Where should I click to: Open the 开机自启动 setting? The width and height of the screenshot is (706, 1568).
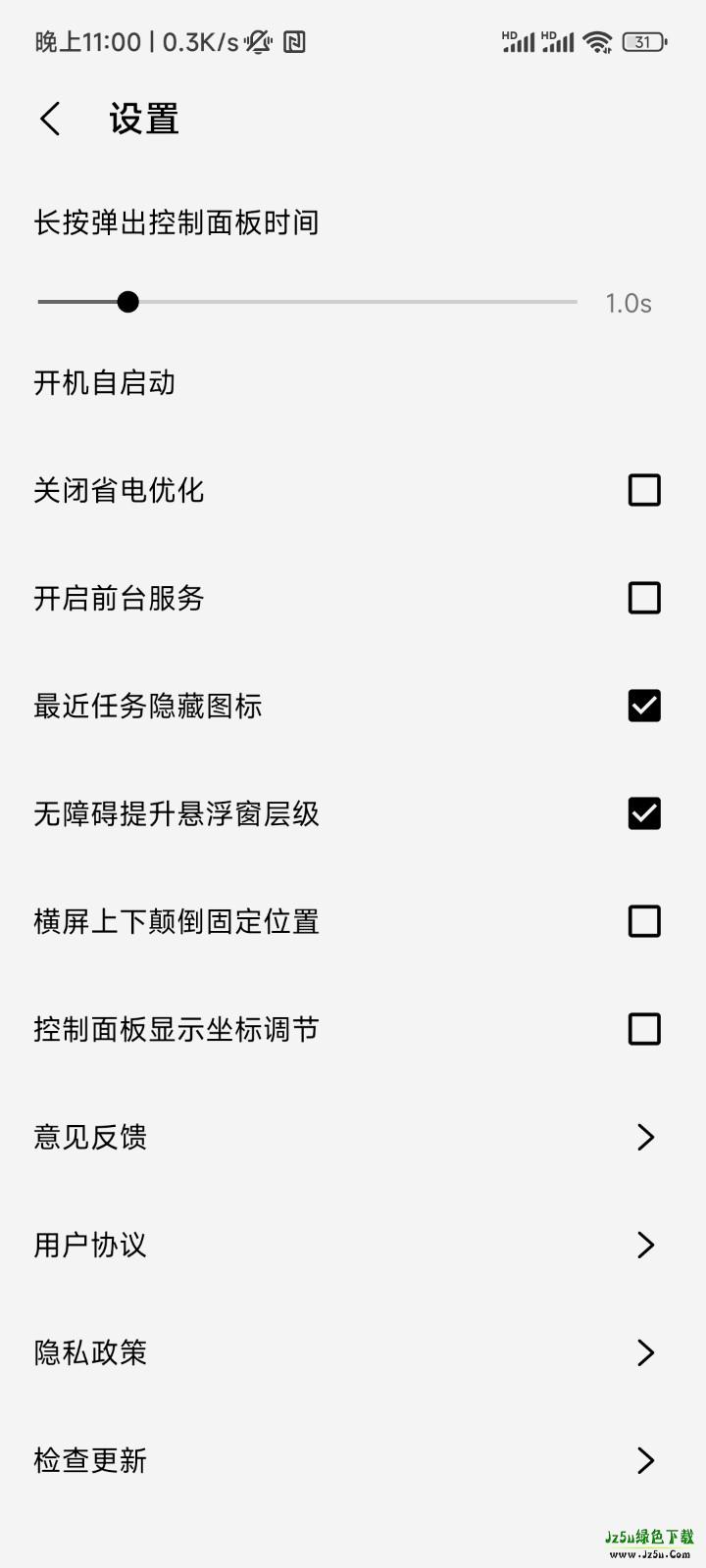pyautogui.click(x=103, y=383)
